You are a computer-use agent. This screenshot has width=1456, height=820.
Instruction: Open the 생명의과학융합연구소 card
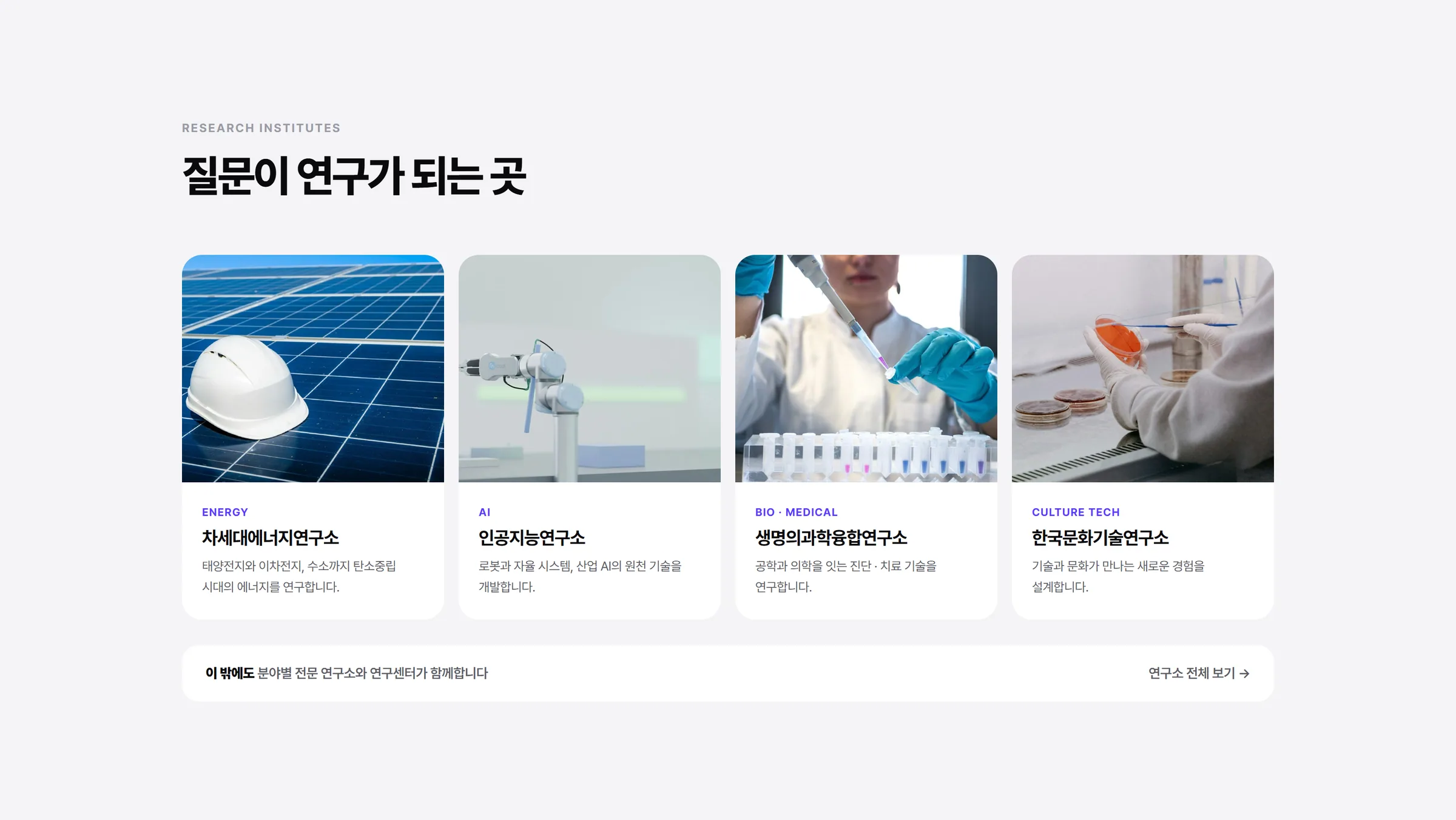point(866,437)
